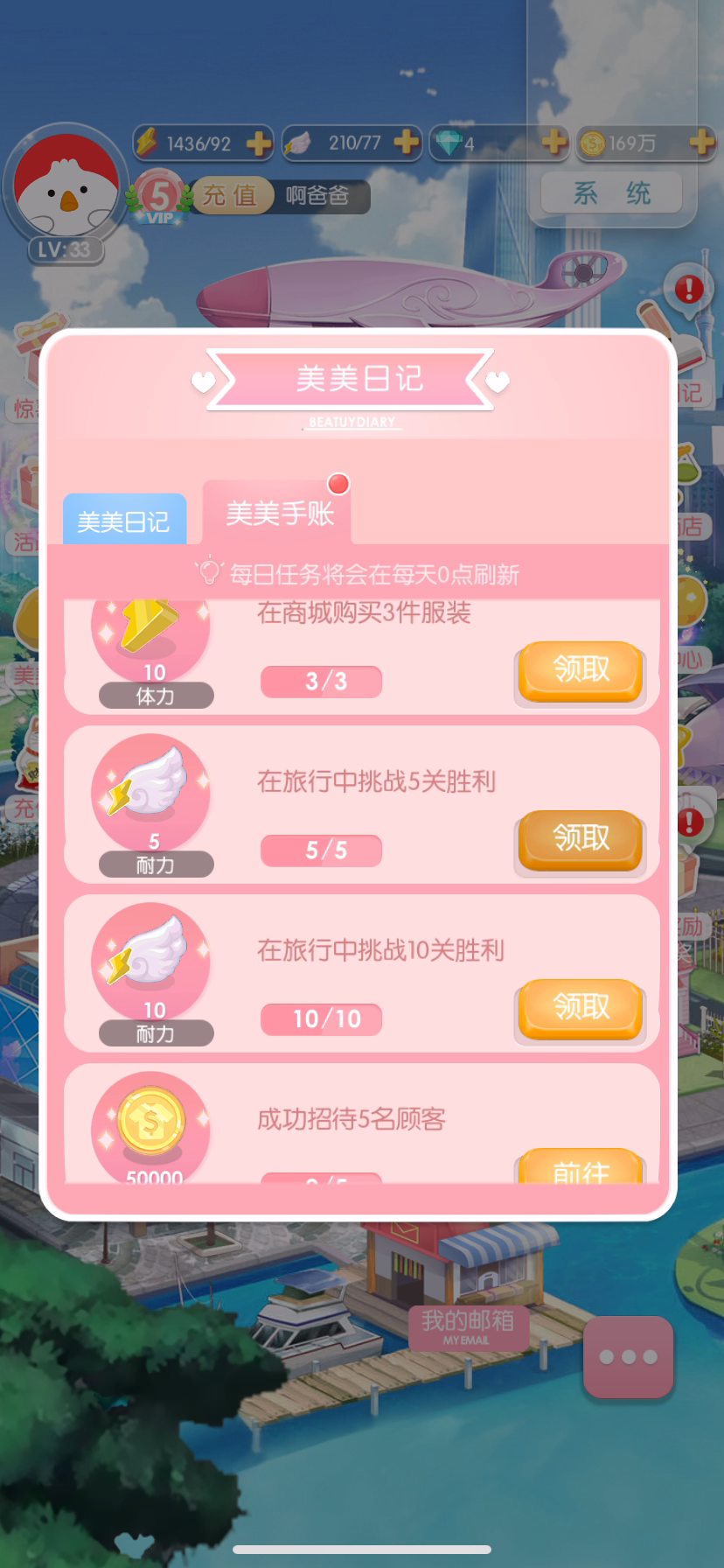Open the three-dot more menu
The width and height of the screenshot is (724, 1568).
click(628, 1357)
